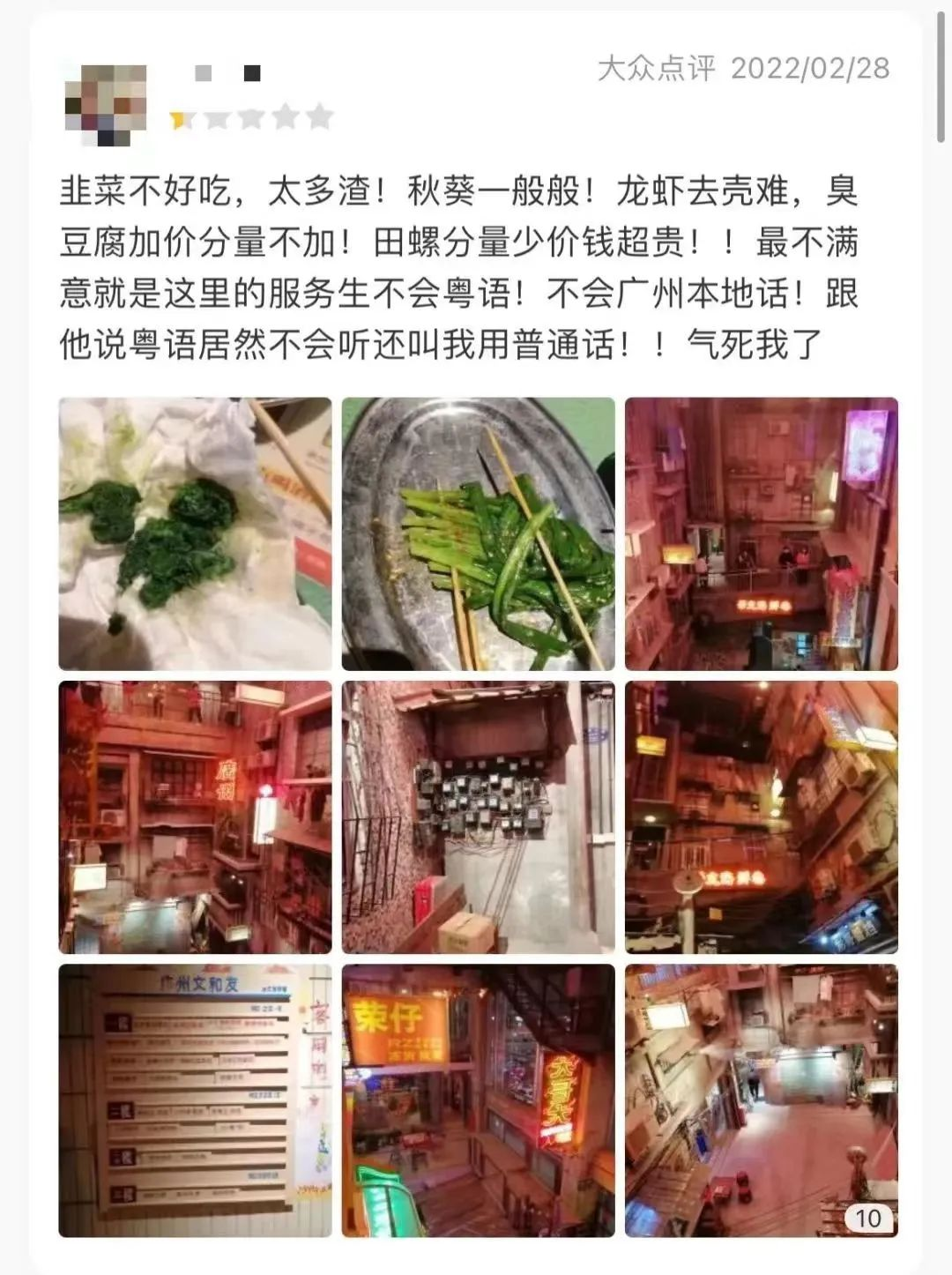This screenshot has width=952, height=1275.
Task: Open the interior photo with the purple neon sign
Action: pyautogui.click(x=761, y=533)
